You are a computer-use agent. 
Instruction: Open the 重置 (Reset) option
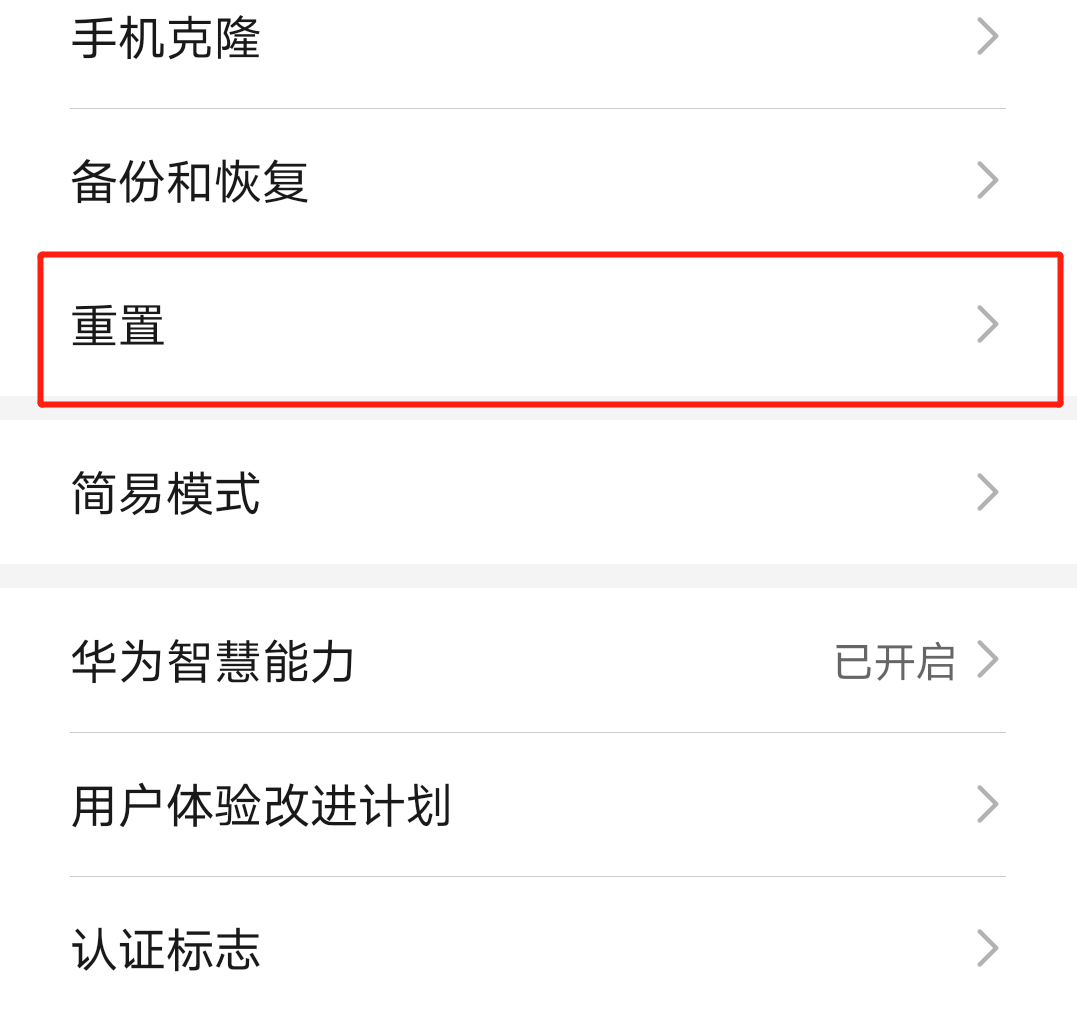pyautogui.click(x=537, y=326)
